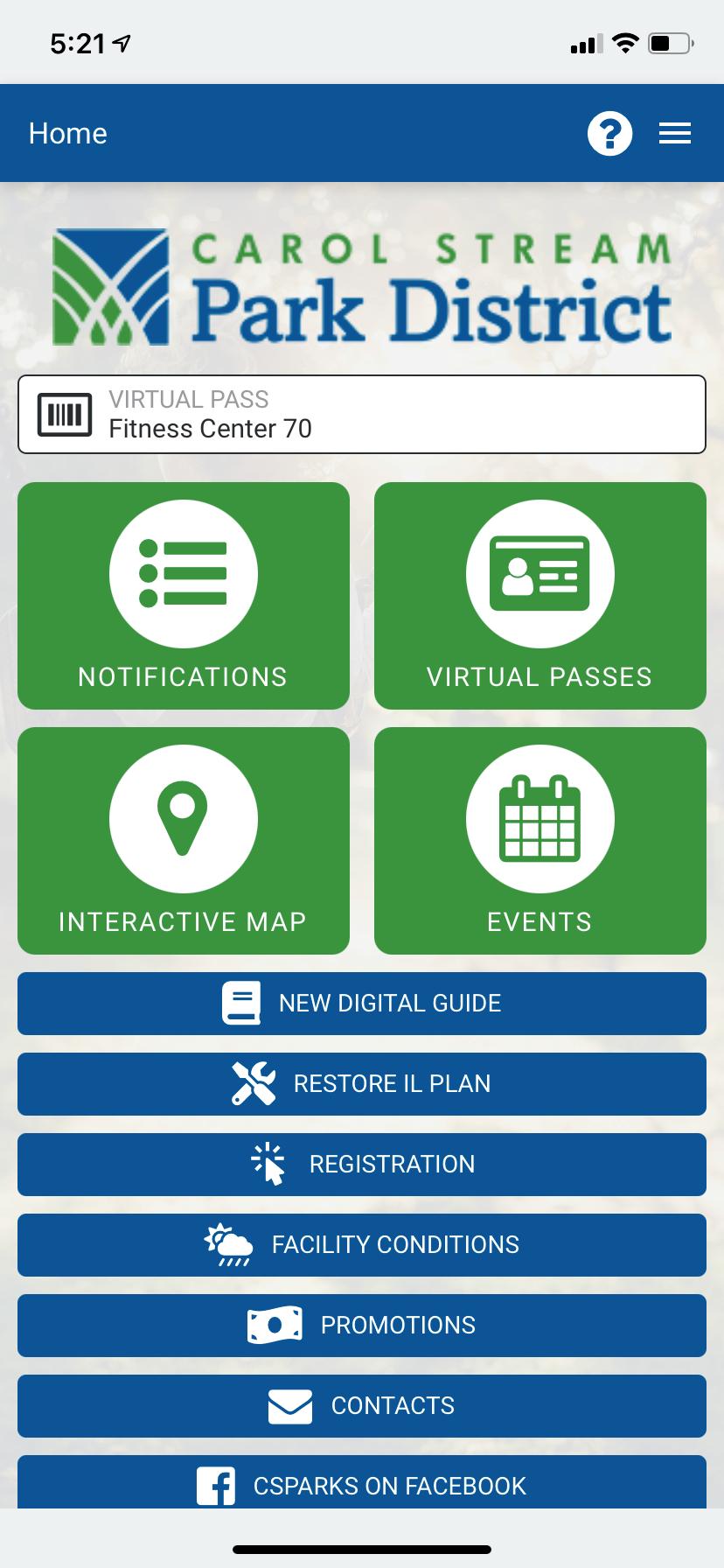Viewport: 724px width, 1568px height.
Task: Check Facility Conditions
Action: (x=361, y=1245)
